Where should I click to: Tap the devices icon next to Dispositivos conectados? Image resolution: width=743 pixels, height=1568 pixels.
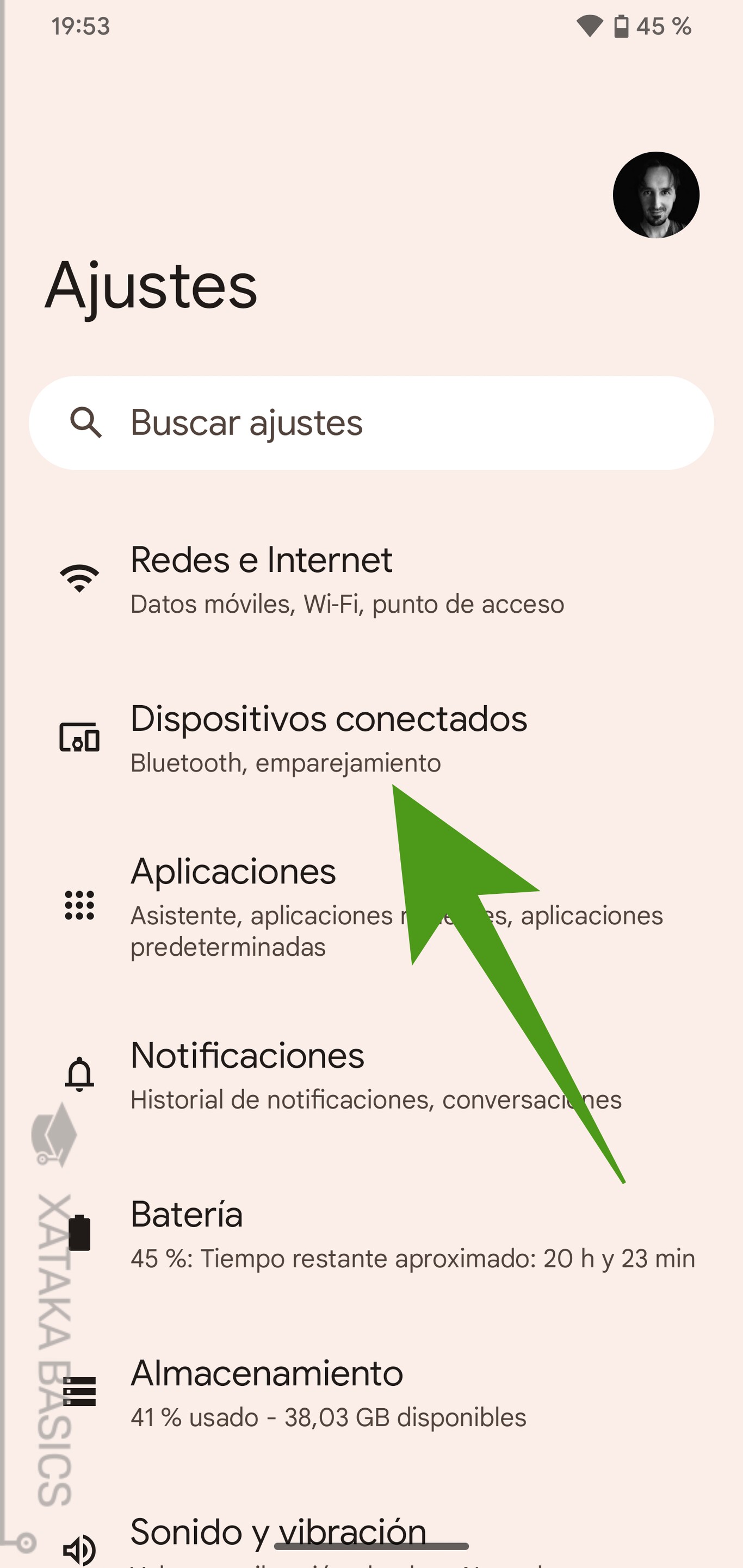tap(80, 738)
